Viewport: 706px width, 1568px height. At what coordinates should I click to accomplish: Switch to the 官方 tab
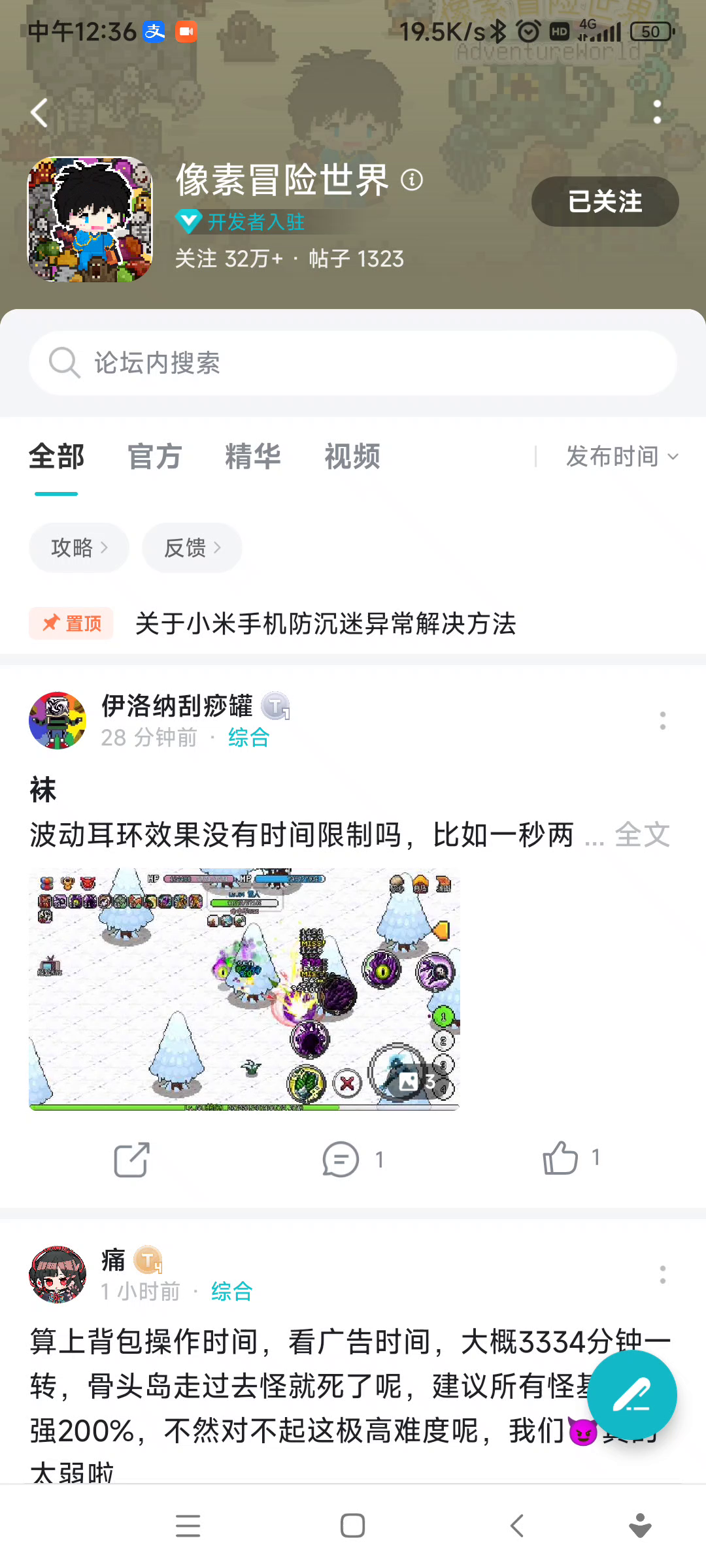[154, 456]
